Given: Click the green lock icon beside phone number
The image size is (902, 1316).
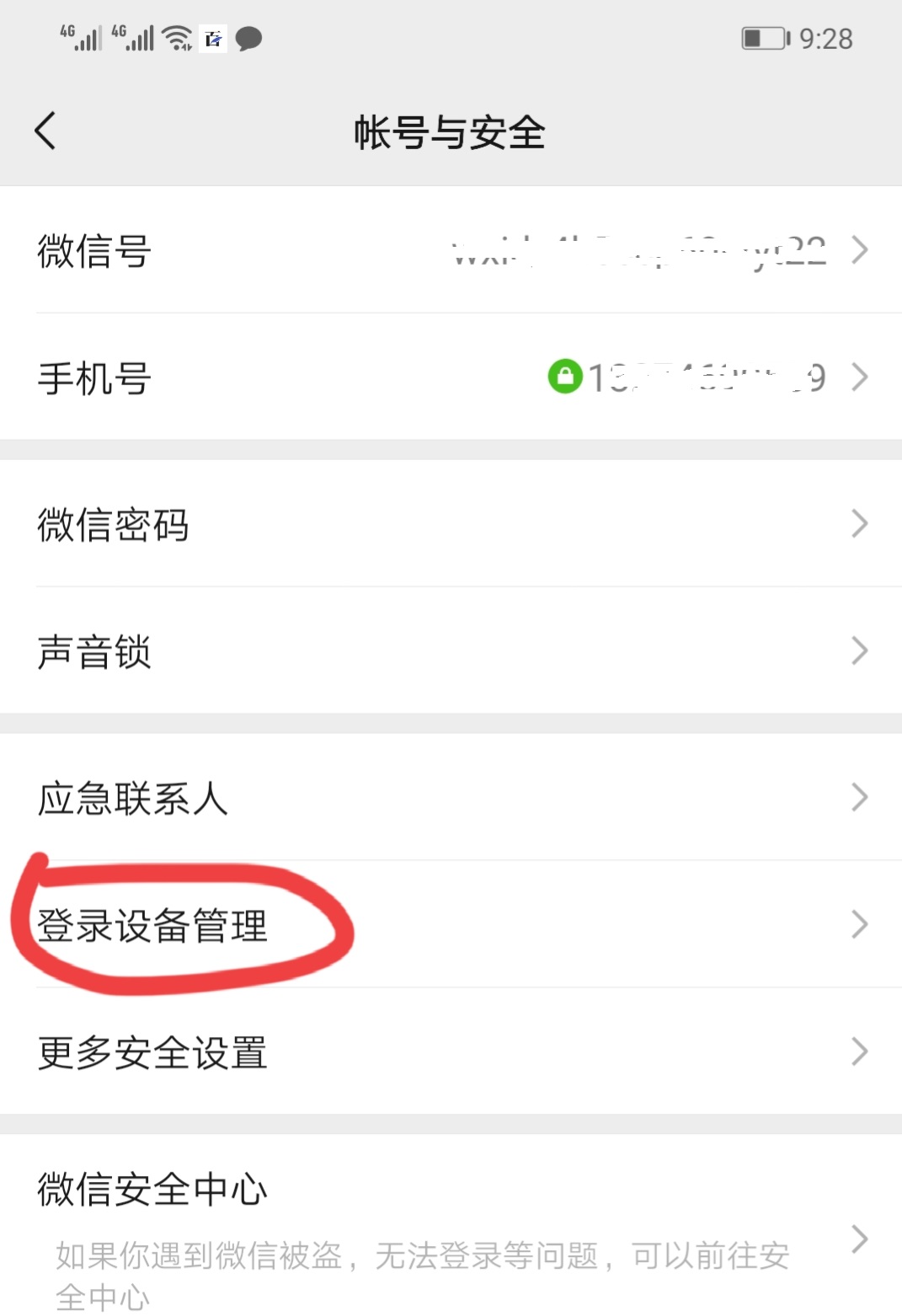Looking at the screenshot, I should click(x=565, y=377).
